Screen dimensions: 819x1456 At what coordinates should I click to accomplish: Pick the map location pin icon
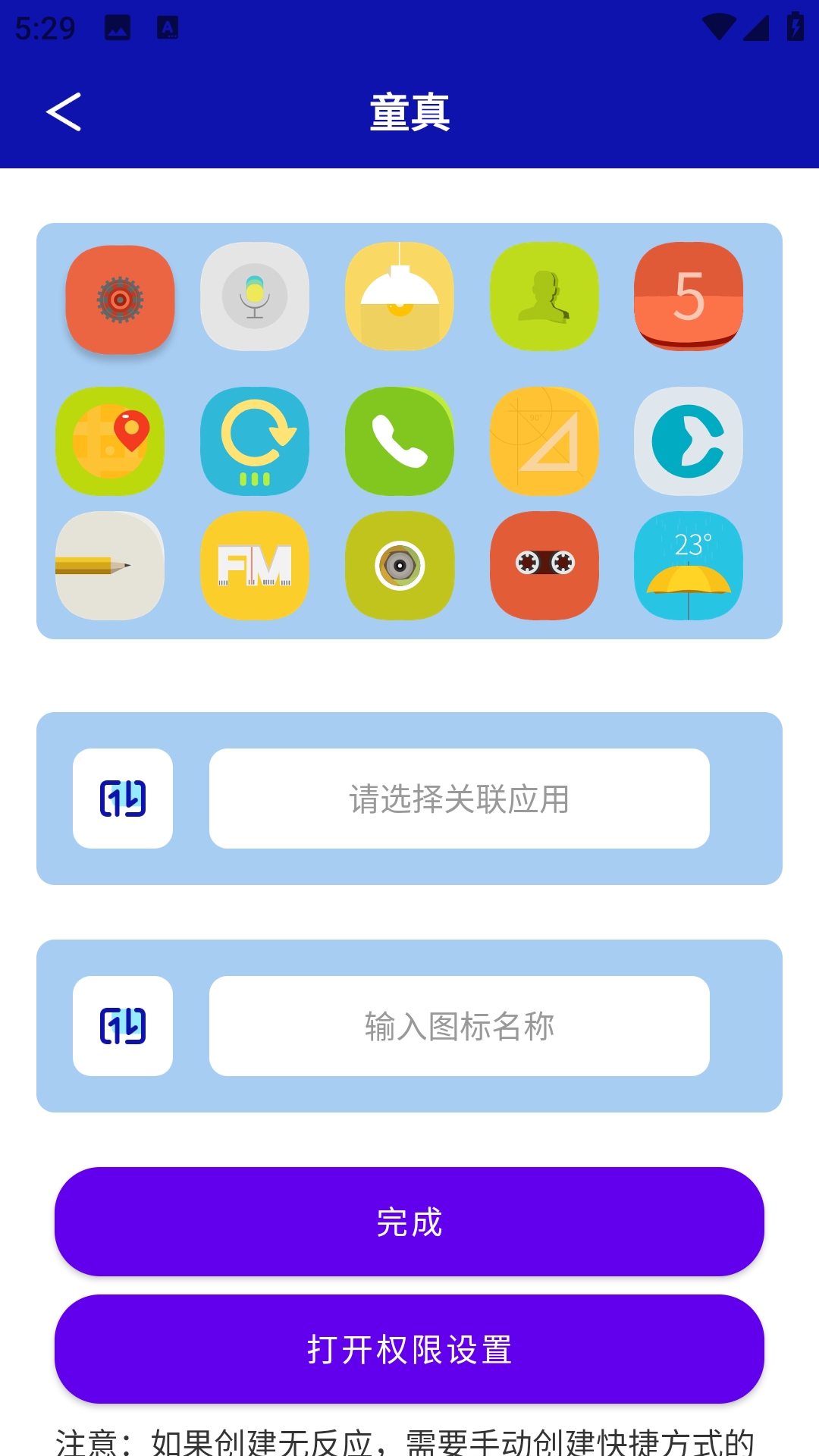(110, 441)
